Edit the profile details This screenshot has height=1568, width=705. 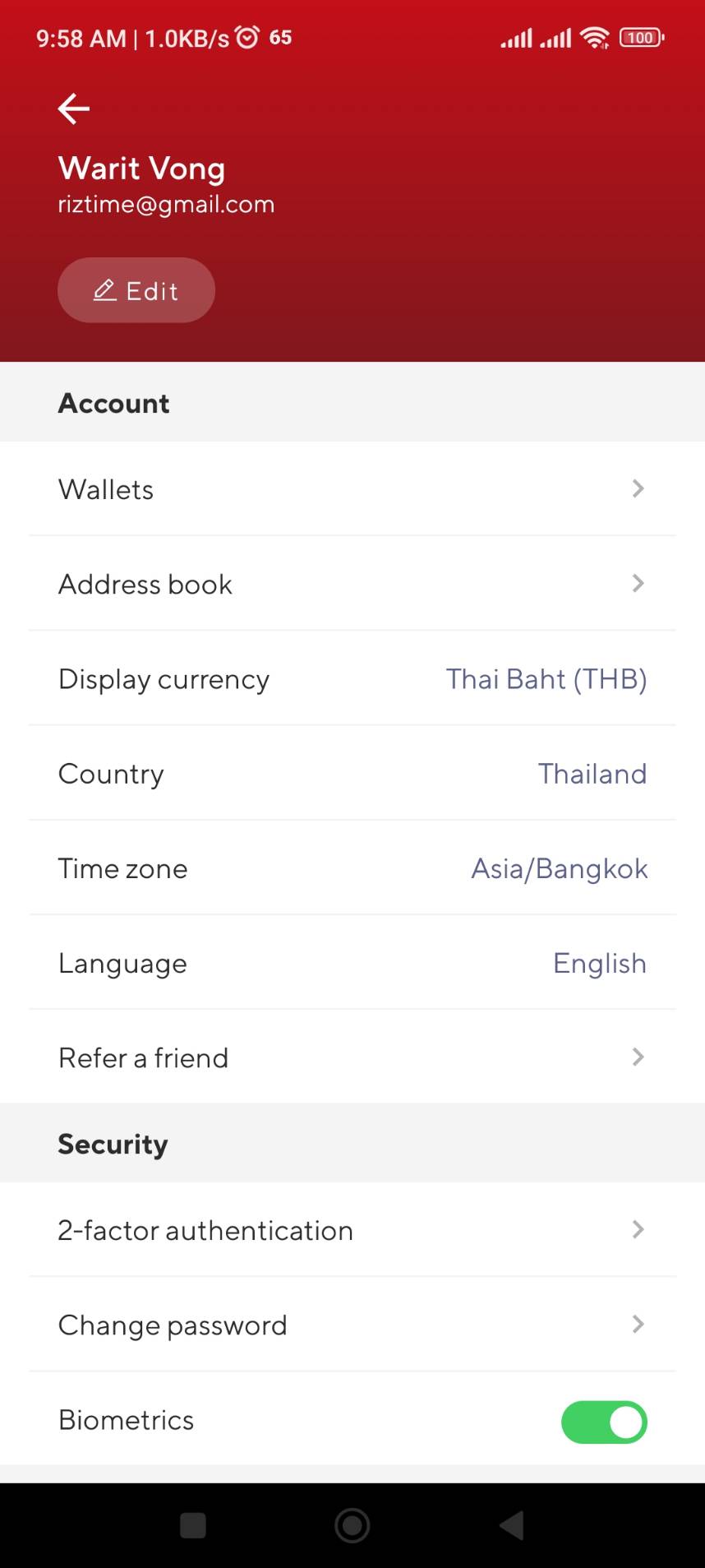[136, 290]
